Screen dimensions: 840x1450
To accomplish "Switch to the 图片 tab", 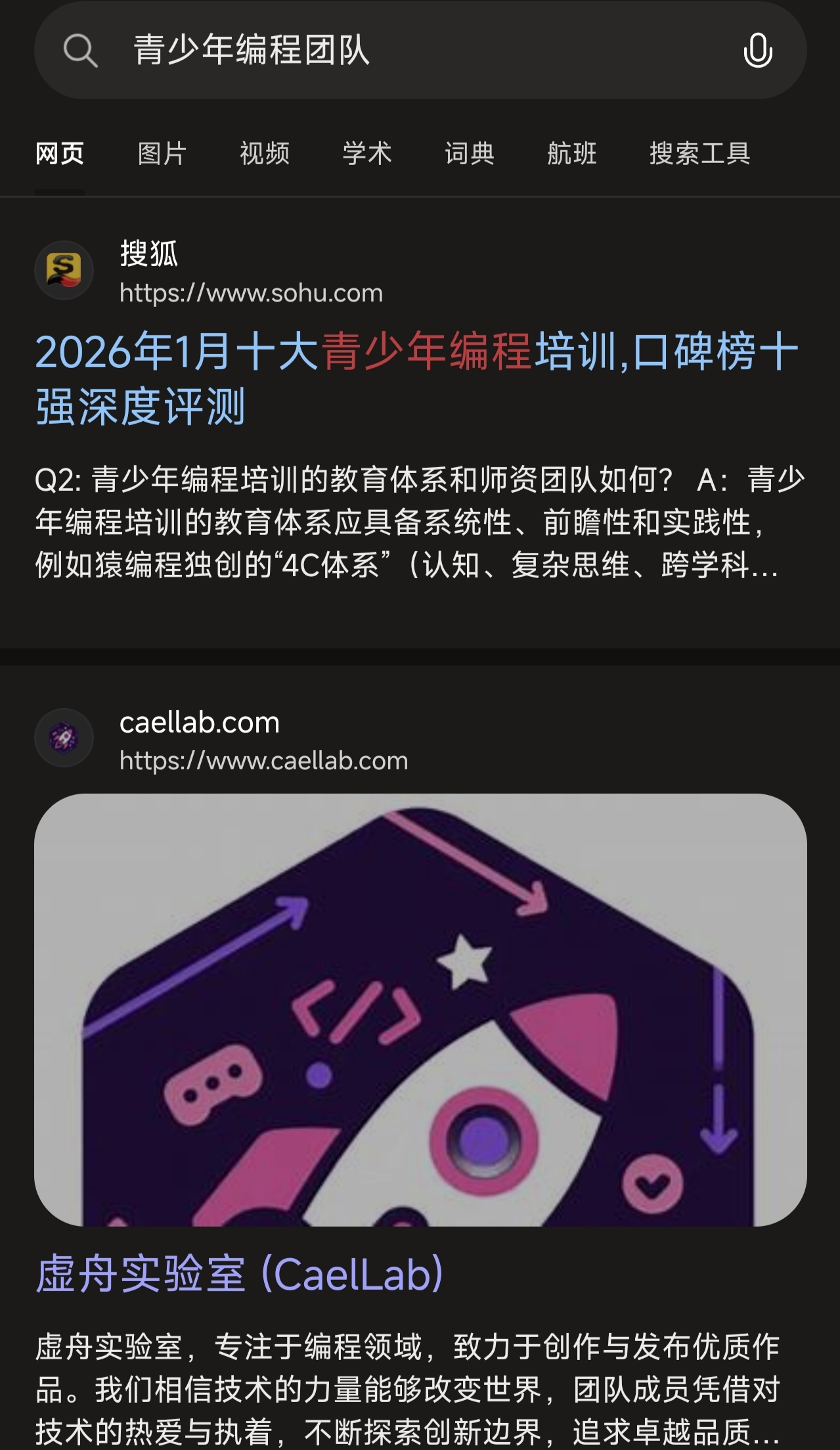I will (x=162, y=154).
